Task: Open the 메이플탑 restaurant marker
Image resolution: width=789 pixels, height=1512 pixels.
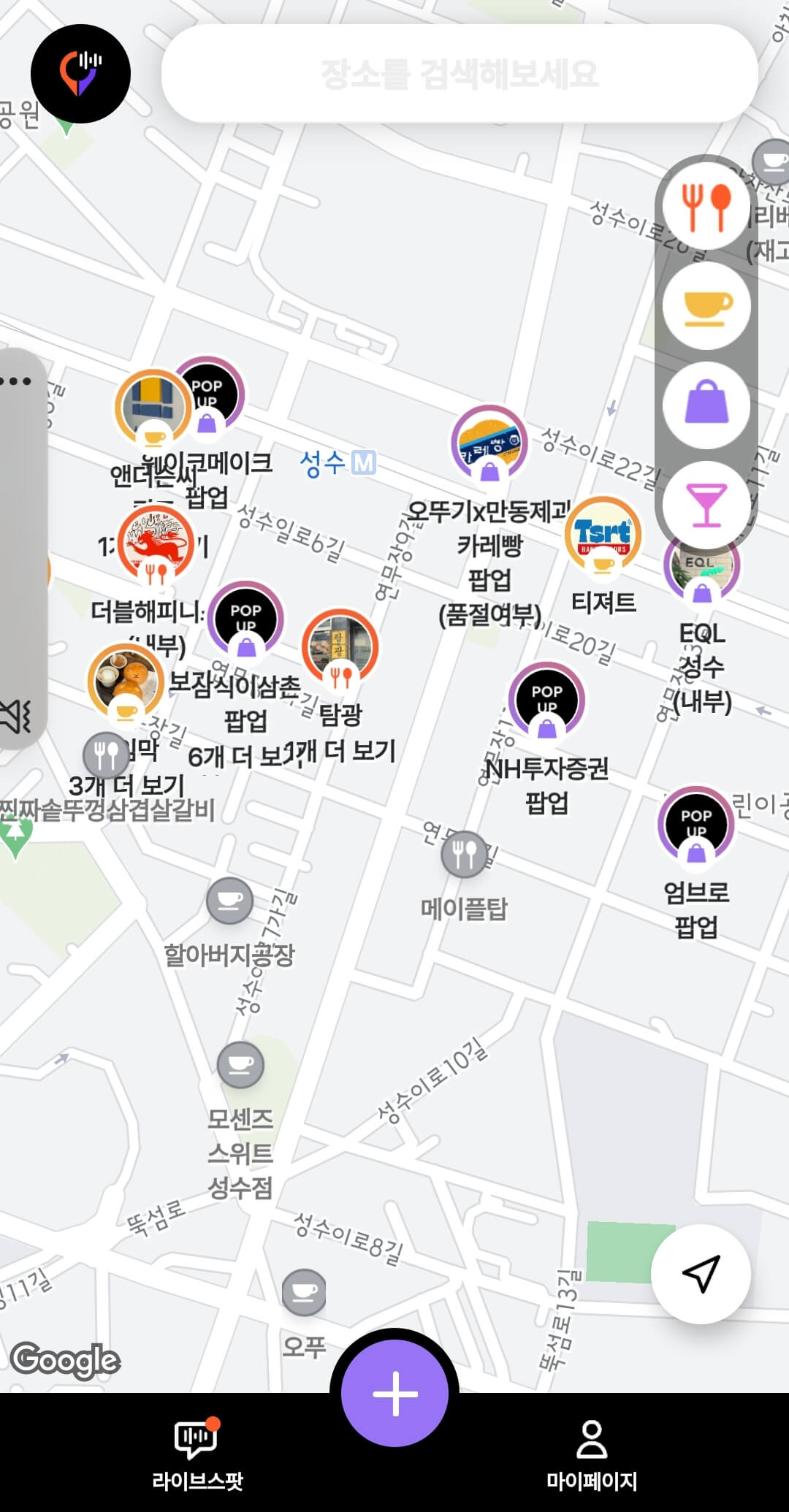Action: 465,853
